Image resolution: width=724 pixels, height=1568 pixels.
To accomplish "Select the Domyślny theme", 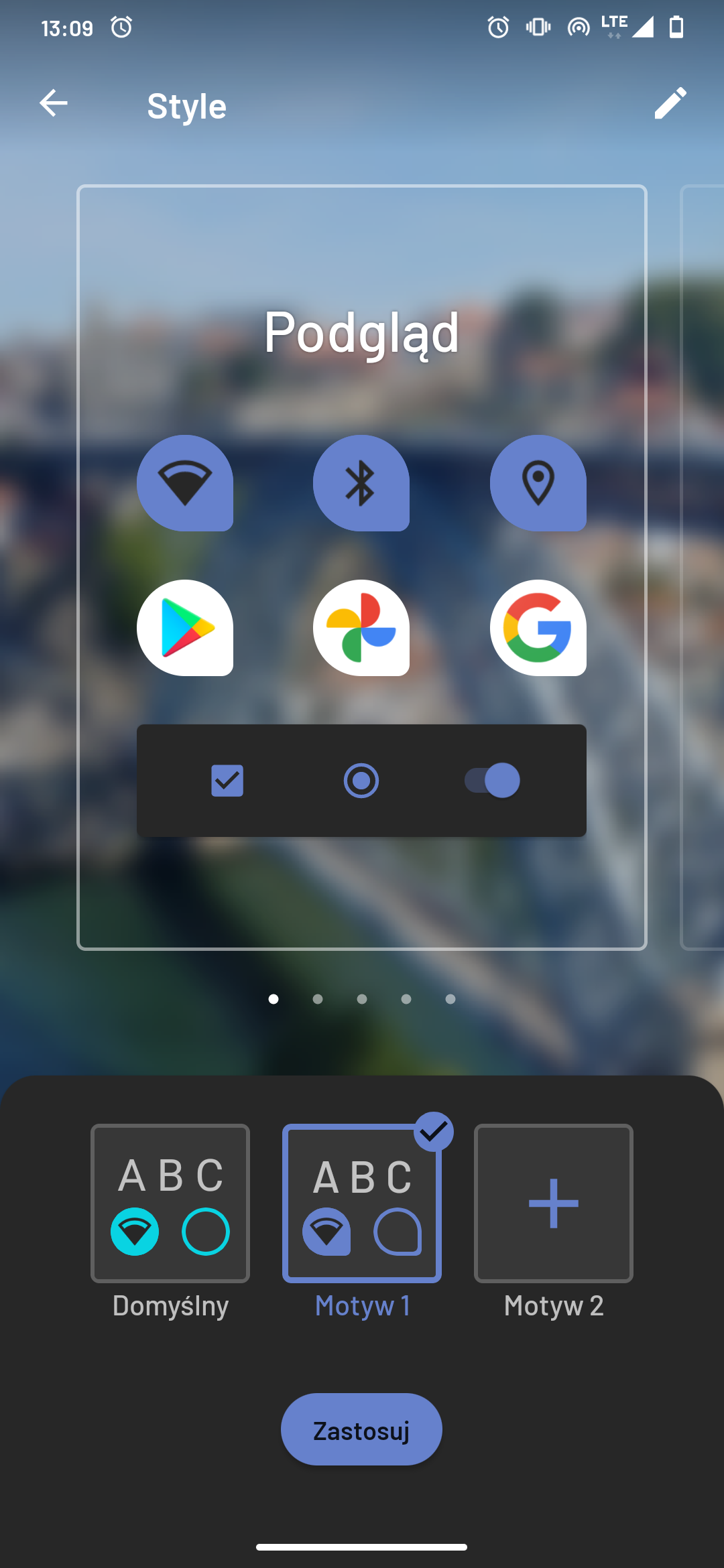I will click(x=170, y=1203).
